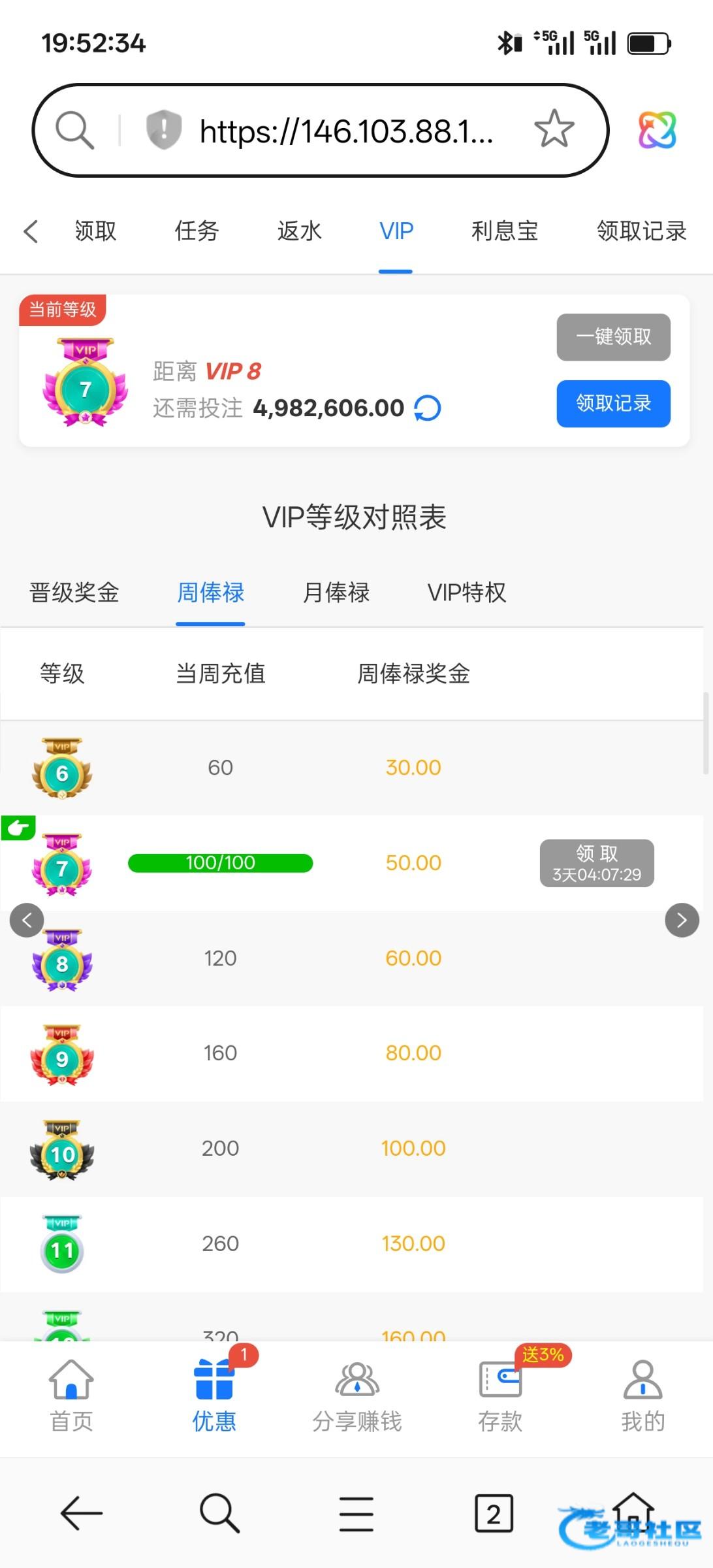
Task: Switch to the 返水 tab
Action: click(x=299, y=231)
